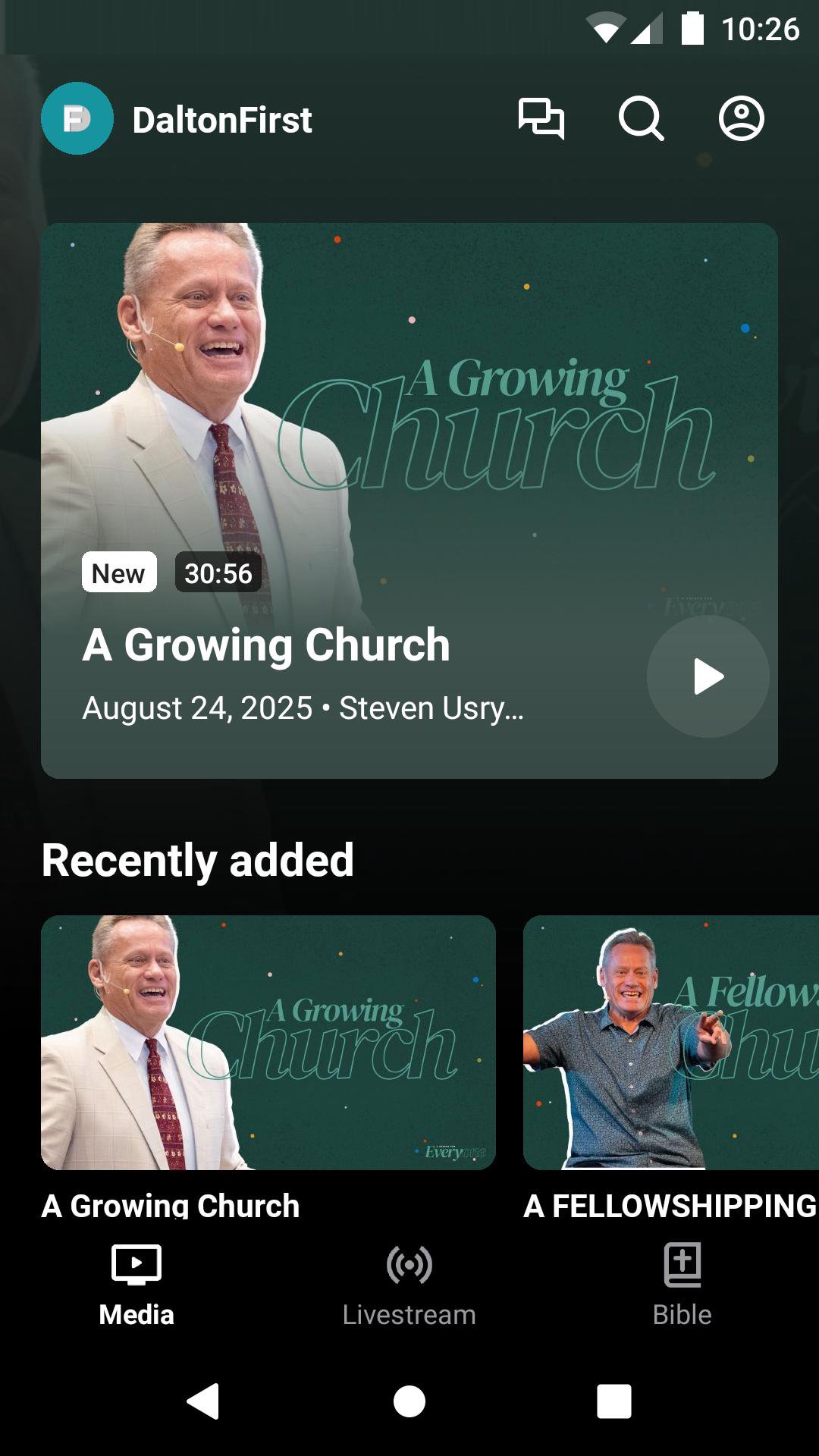This screenshot has width=819, height=1456.
Task: Play the featured A Growing Church sermon
Action: [x=708, y=676]
